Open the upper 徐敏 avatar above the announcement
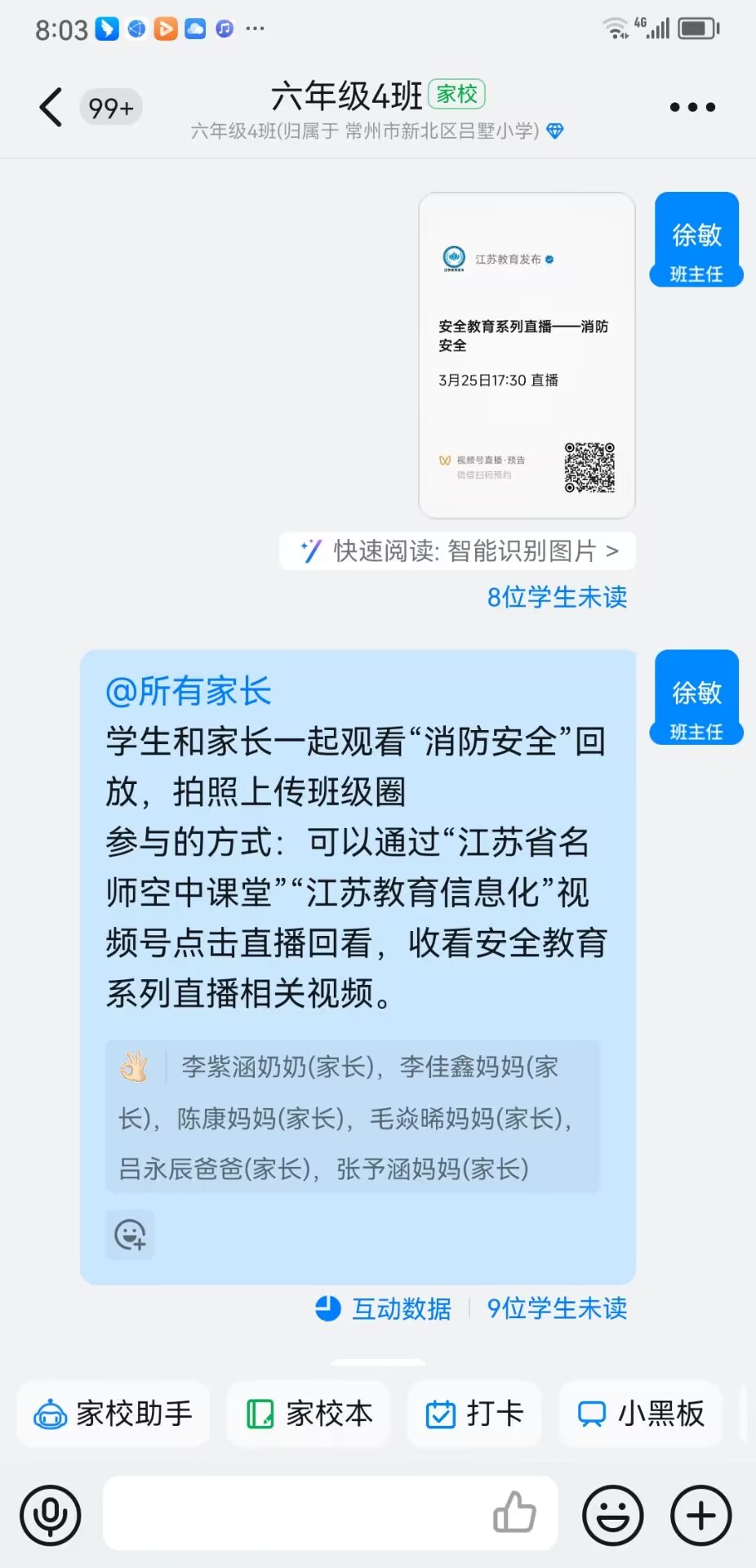Screen dimensions: 756x1568 (x=696, y=239)
